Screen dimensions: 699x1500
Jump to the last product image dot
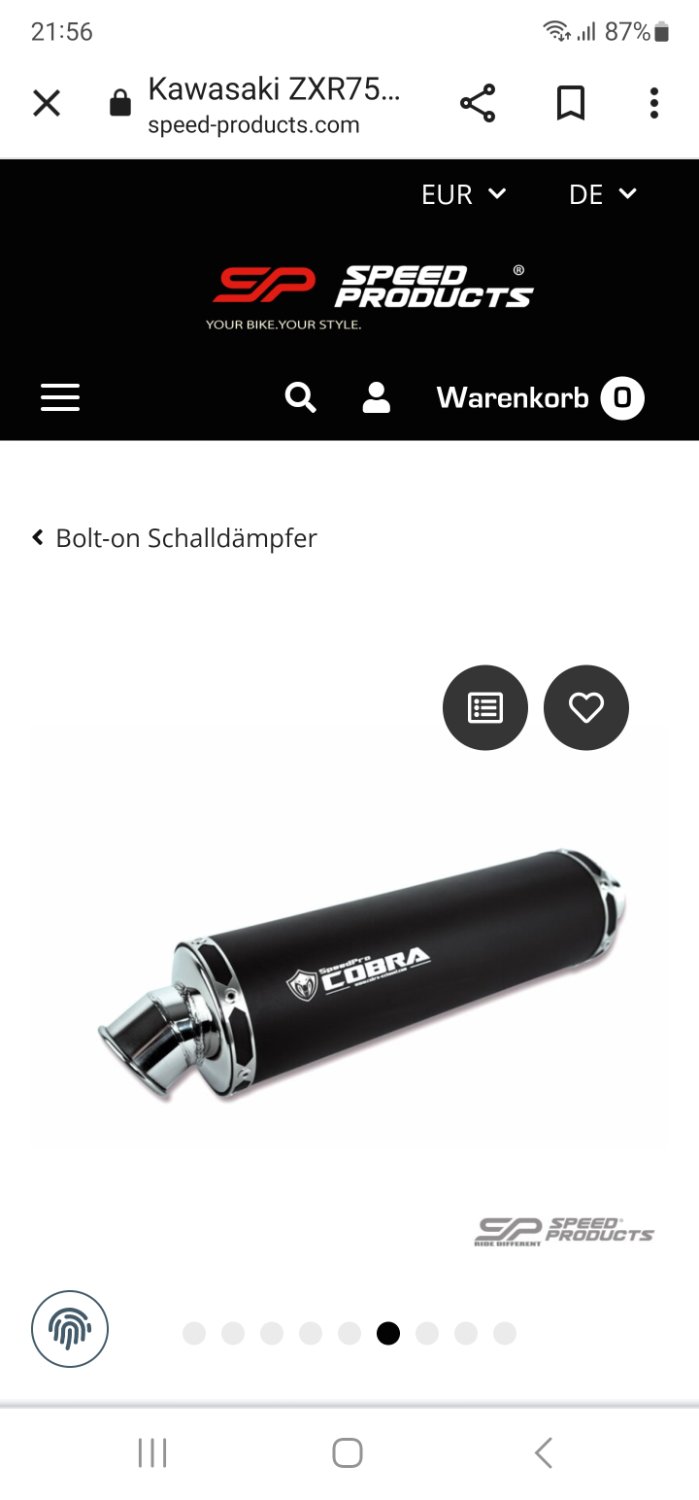pyautogui.click(x=505, y=1333)
